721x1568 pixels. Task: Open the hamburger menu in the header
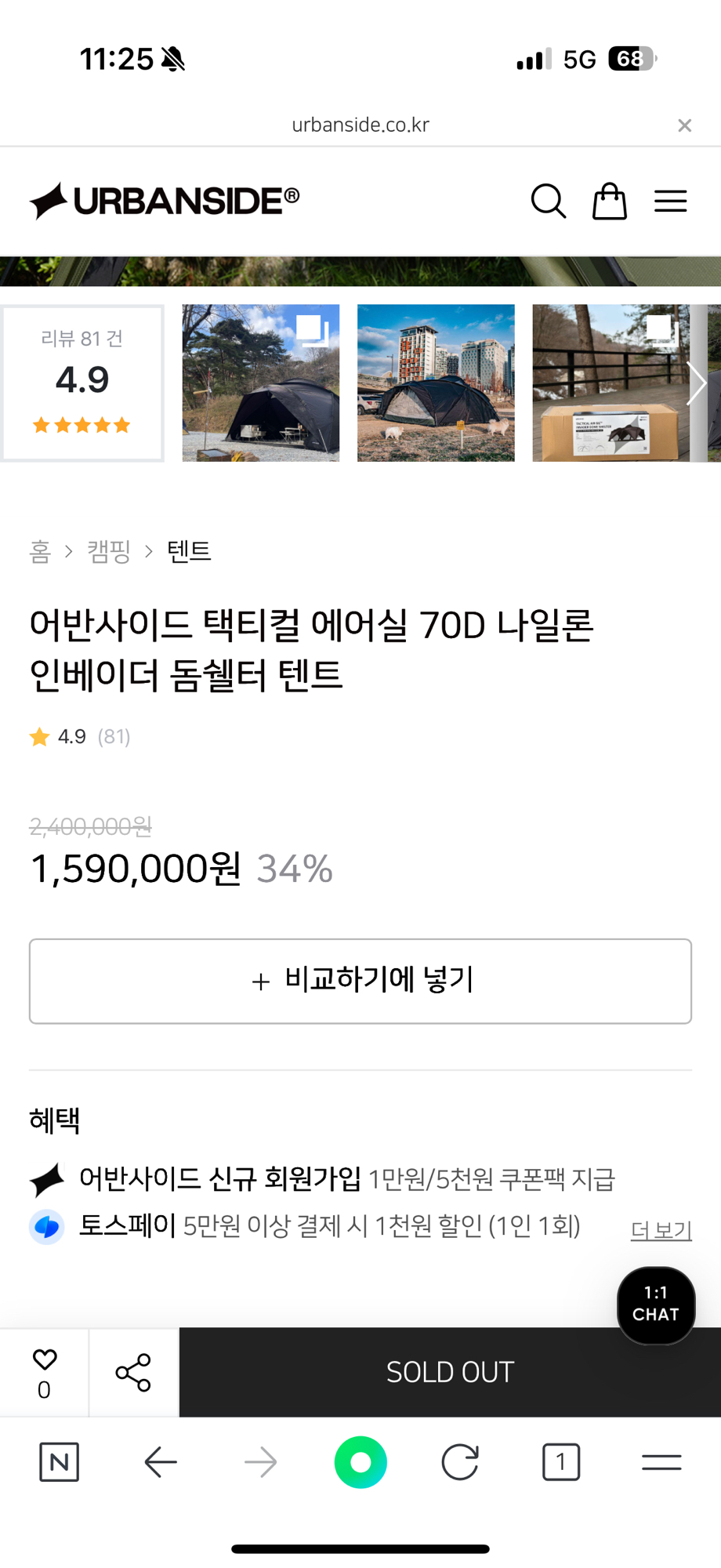(670, 201)
